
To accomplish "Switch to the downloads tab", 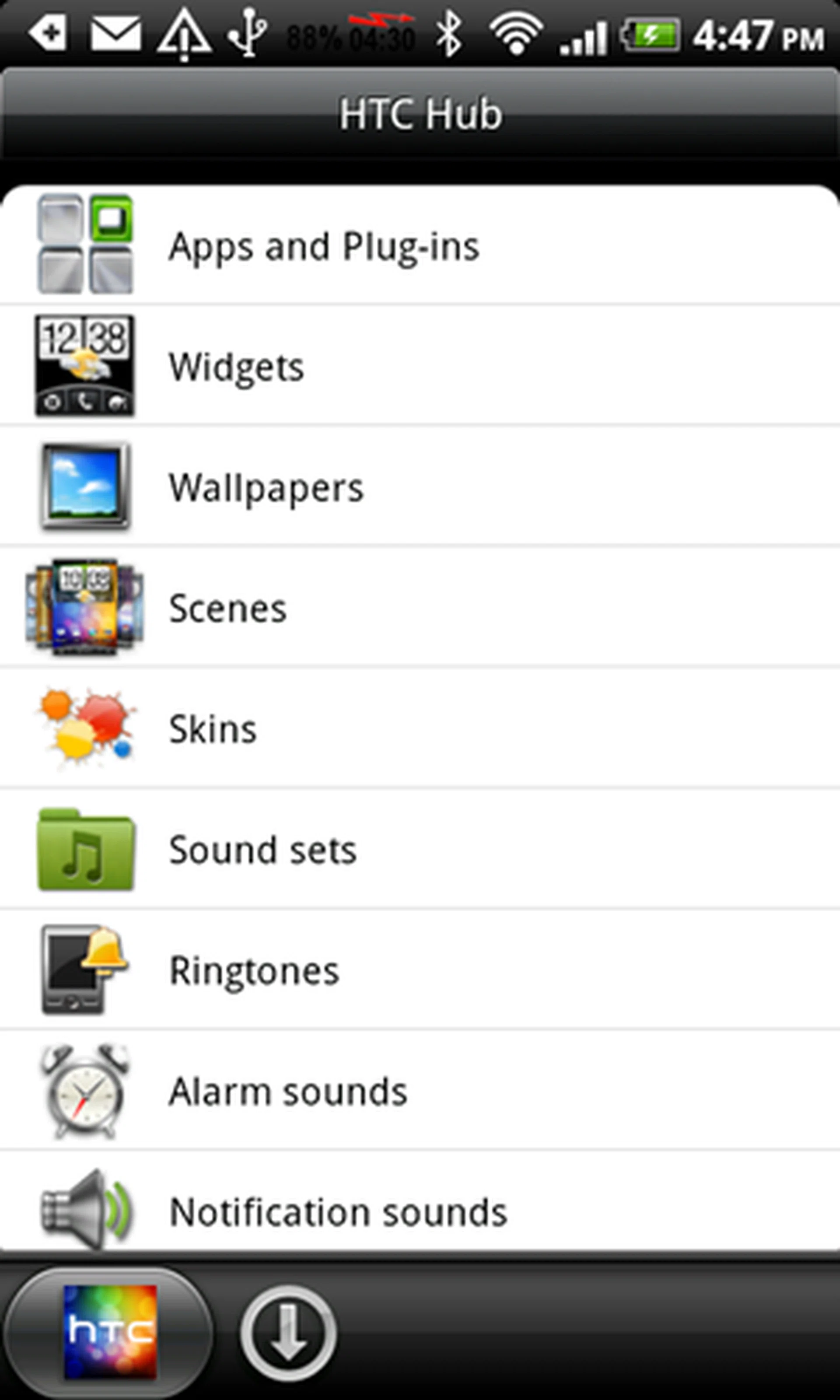I will tap(289, 1331).
